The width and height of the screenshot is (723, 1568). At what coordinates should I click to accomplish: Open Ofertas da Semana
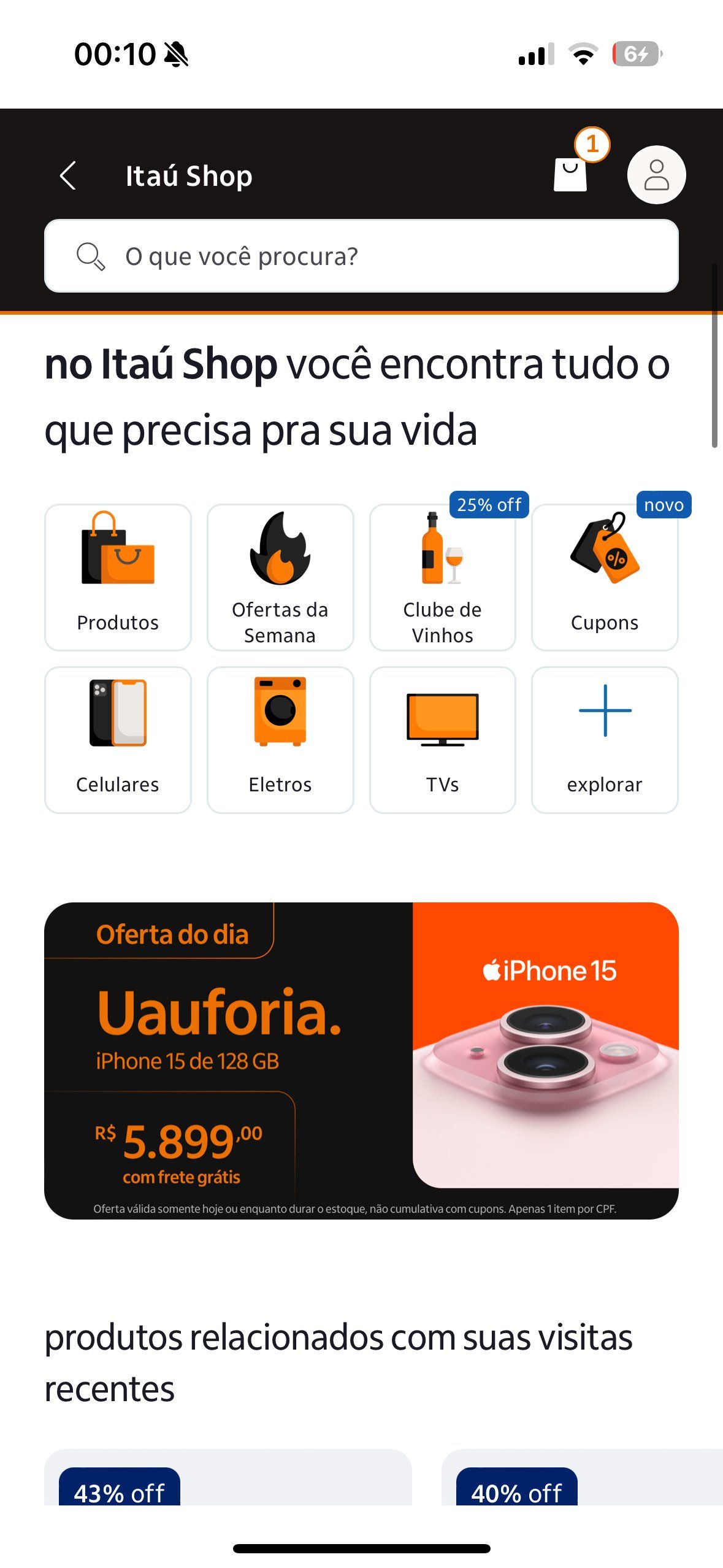pos(280,577)
